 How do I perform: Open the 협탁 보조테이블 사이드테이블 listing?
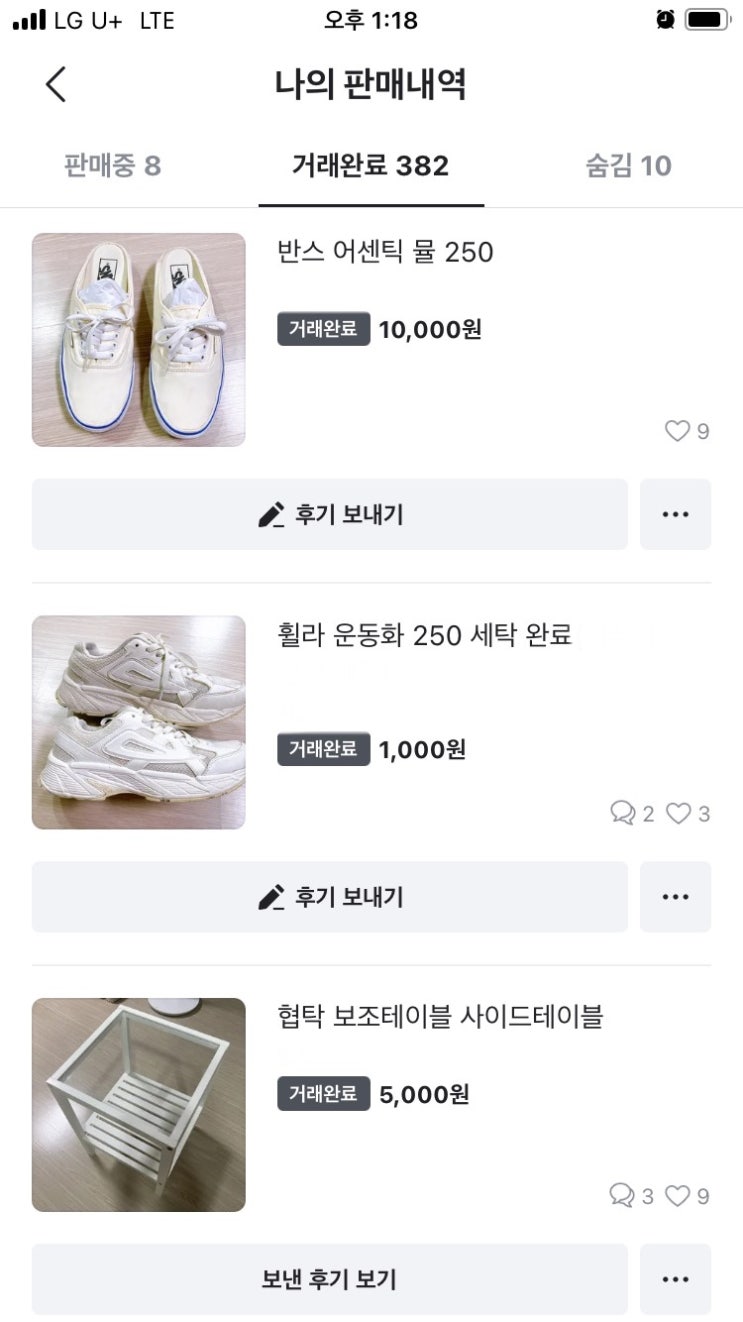pos(440,1017)
